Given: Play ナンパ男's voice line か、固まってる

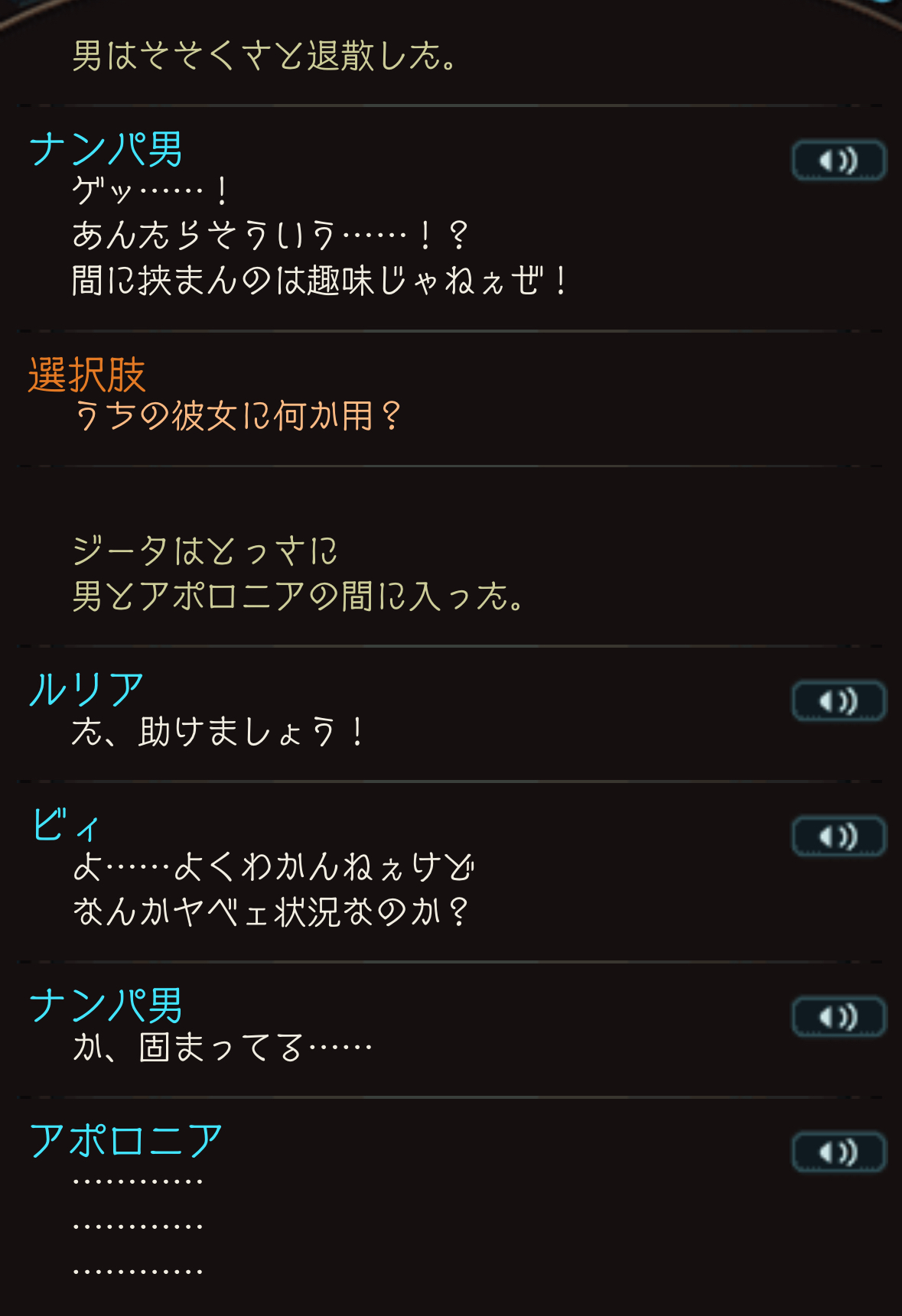Looking at the screenshot, I should click(x=839, y=1017).
